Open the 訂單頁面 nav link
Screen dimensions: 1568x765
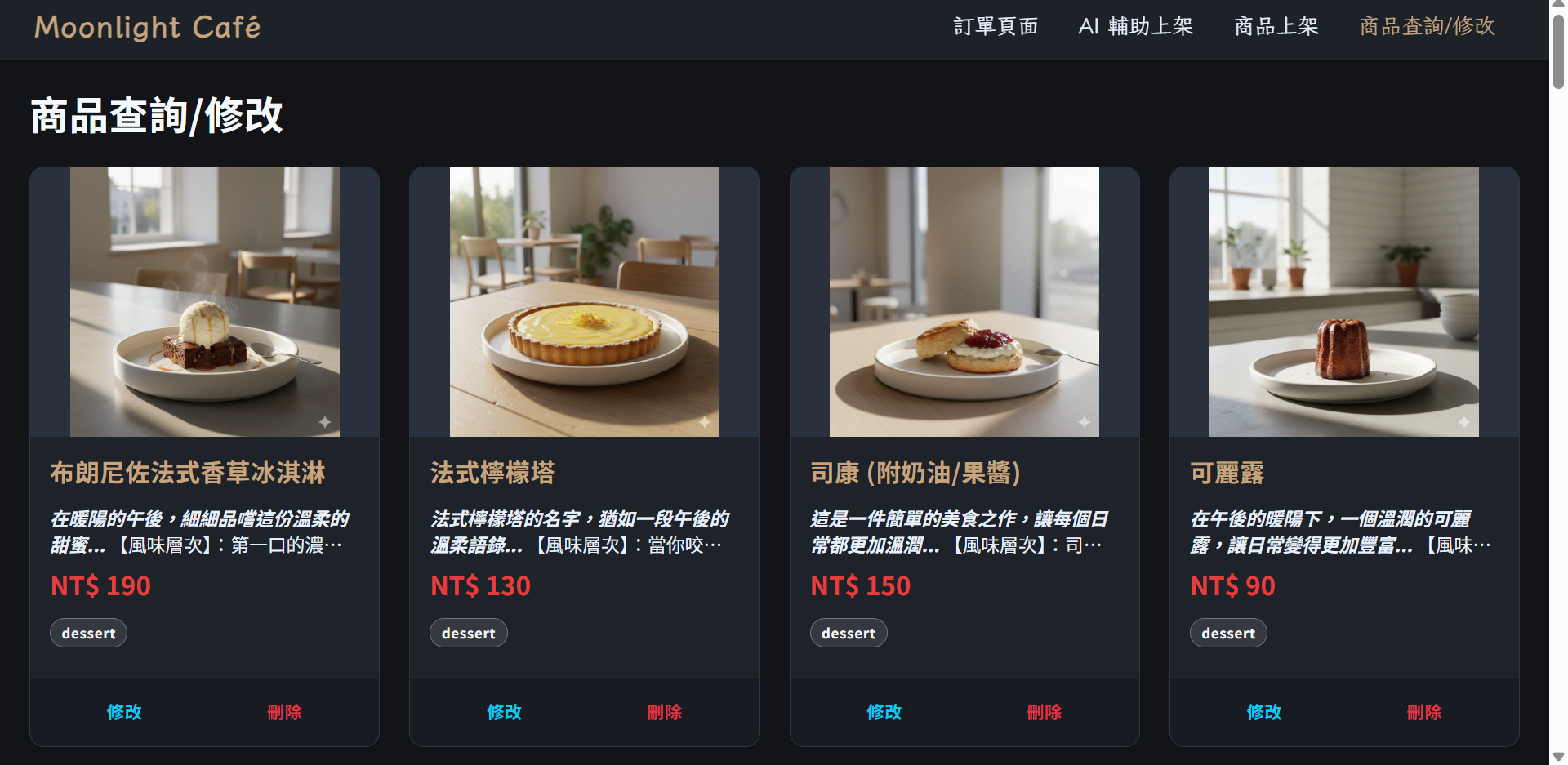[996, 27]
